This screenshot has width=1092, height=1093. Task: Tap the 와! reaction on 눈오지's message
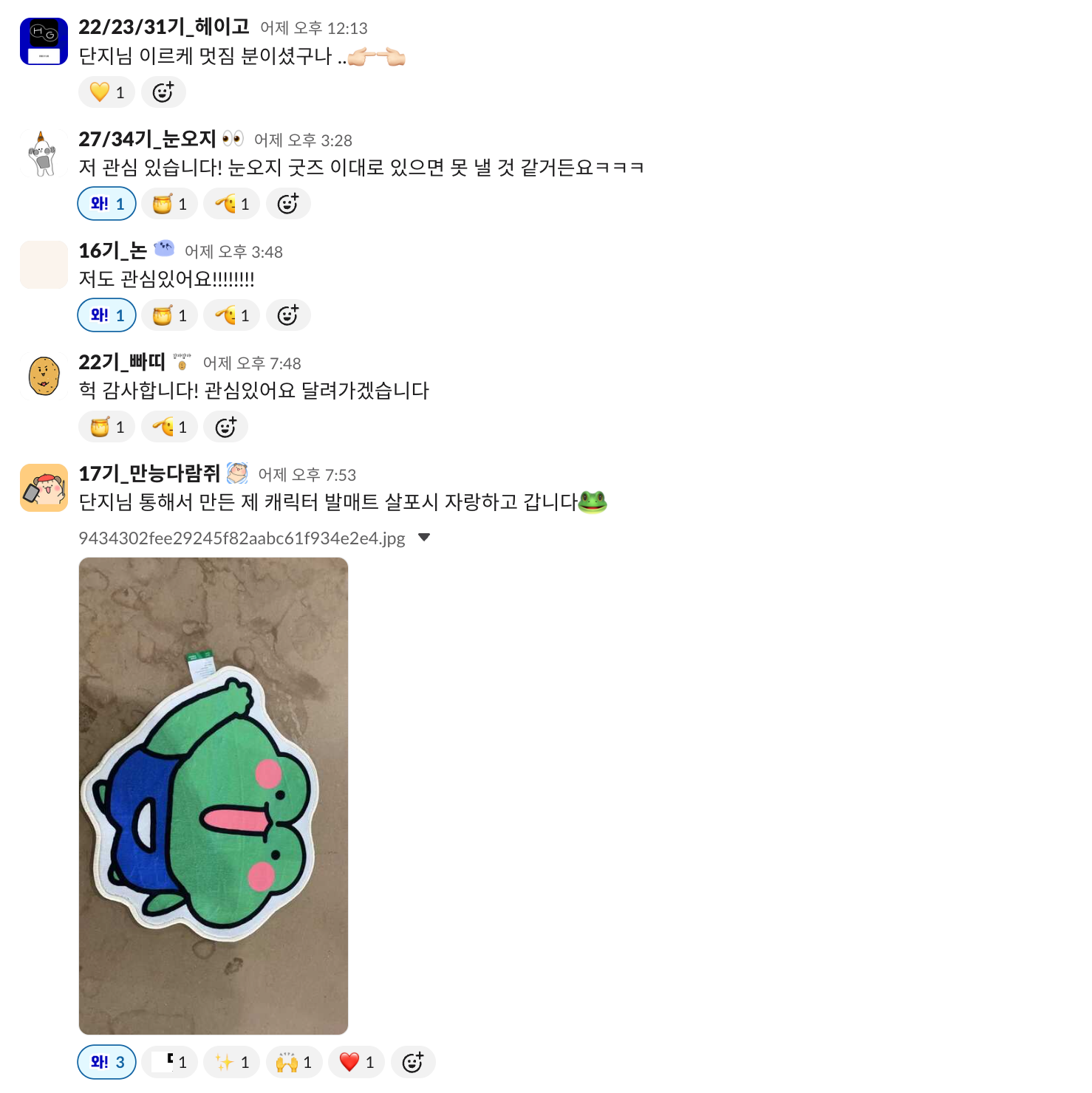point(106,204)
